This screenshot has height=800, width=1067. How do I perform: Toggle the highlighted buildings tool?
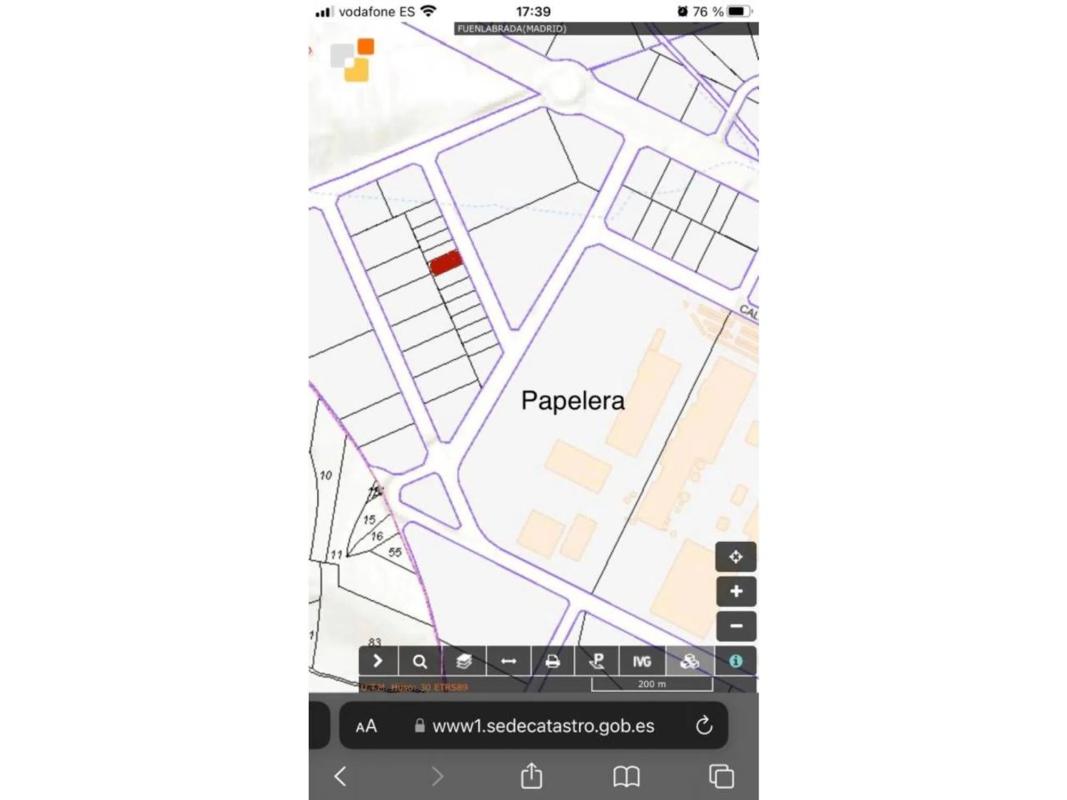pos(689,661)
